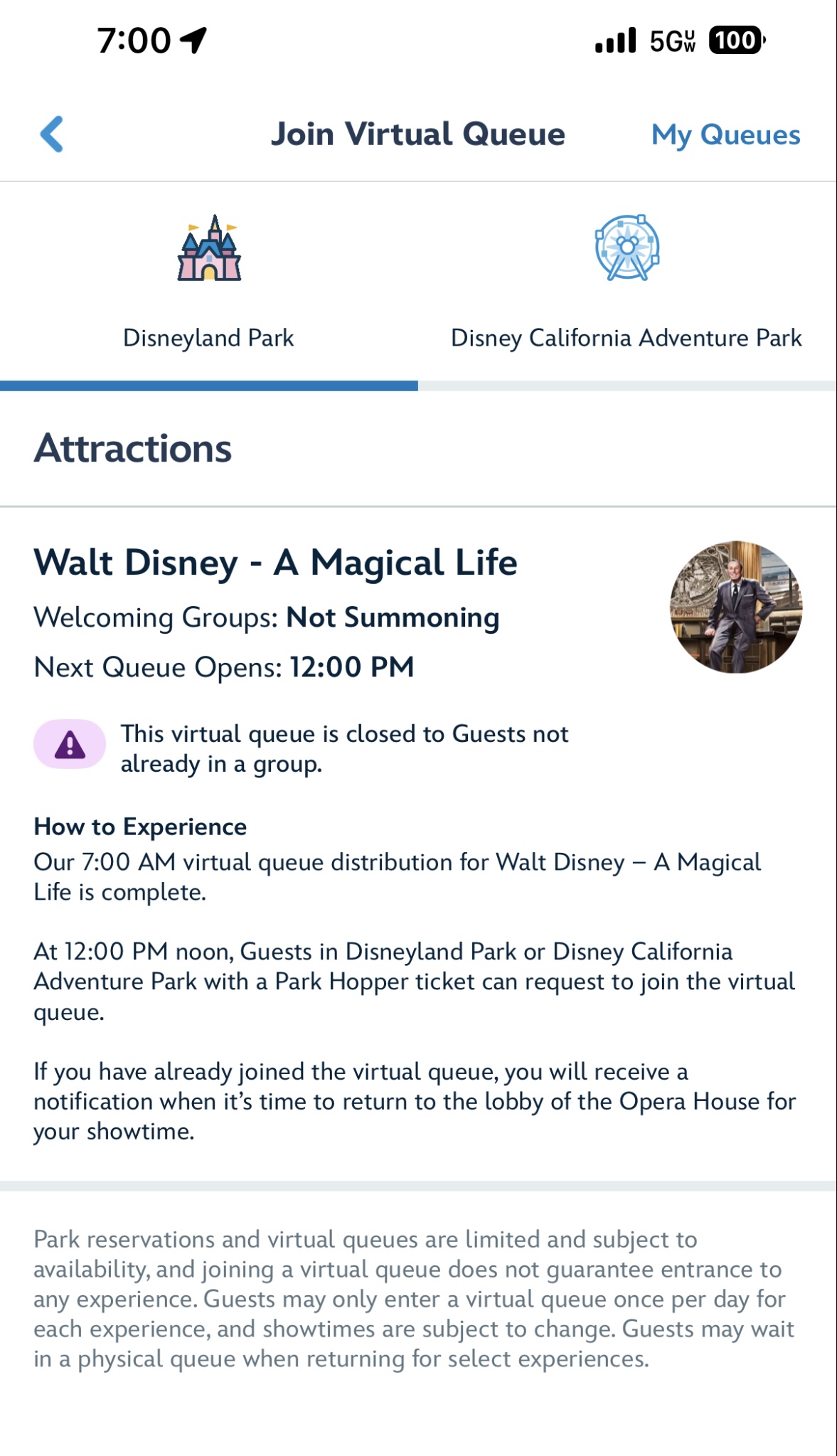Open My Queues

pyautogui.click(x=725, y=134)
